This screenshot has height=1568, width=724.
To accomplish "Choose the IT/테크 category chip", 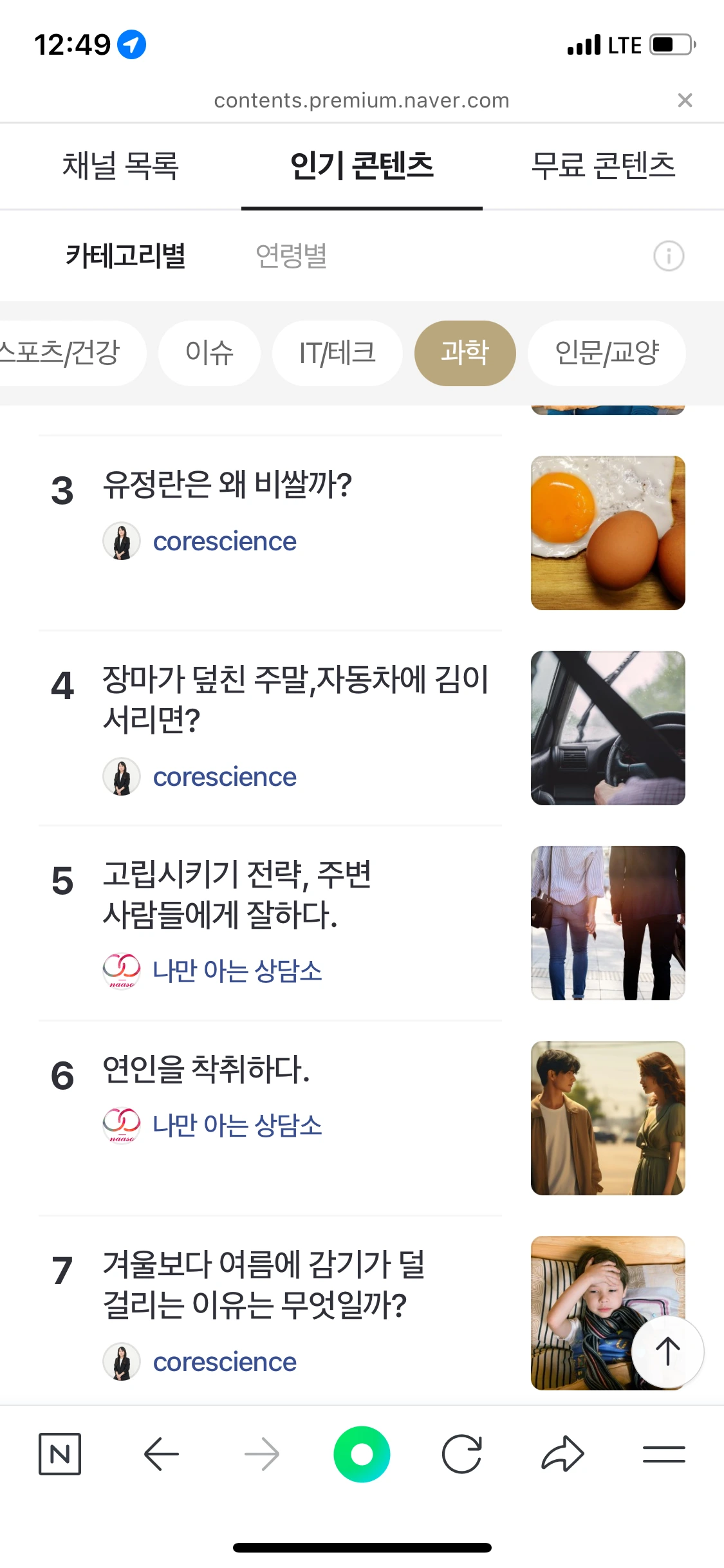I will [337, 353].
